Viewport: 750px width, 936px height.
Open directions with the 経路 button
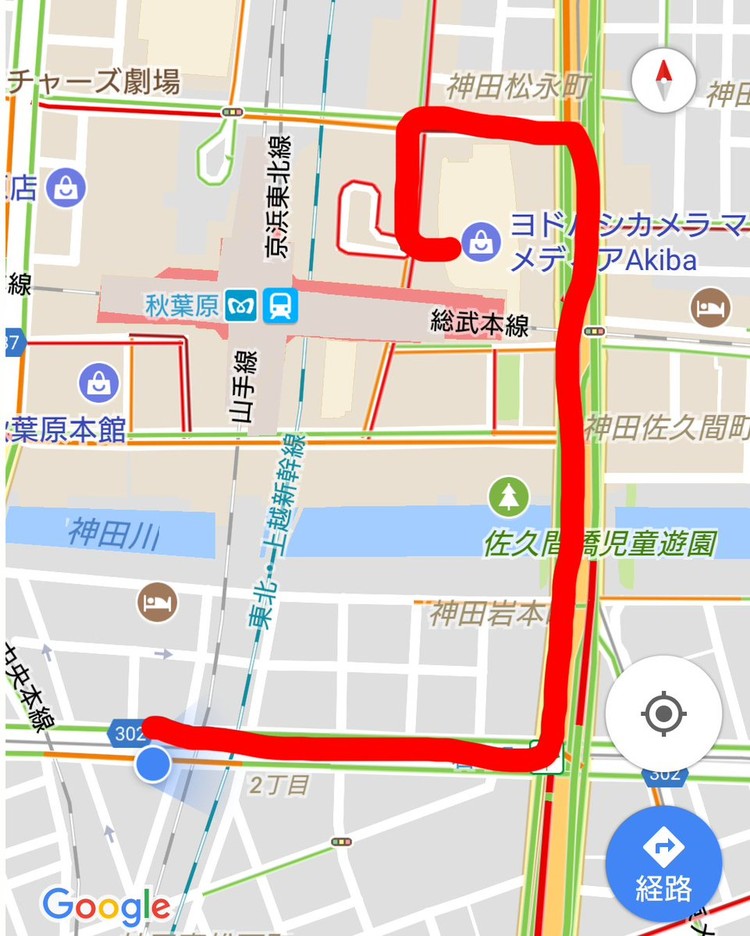[x=663, y=864]
